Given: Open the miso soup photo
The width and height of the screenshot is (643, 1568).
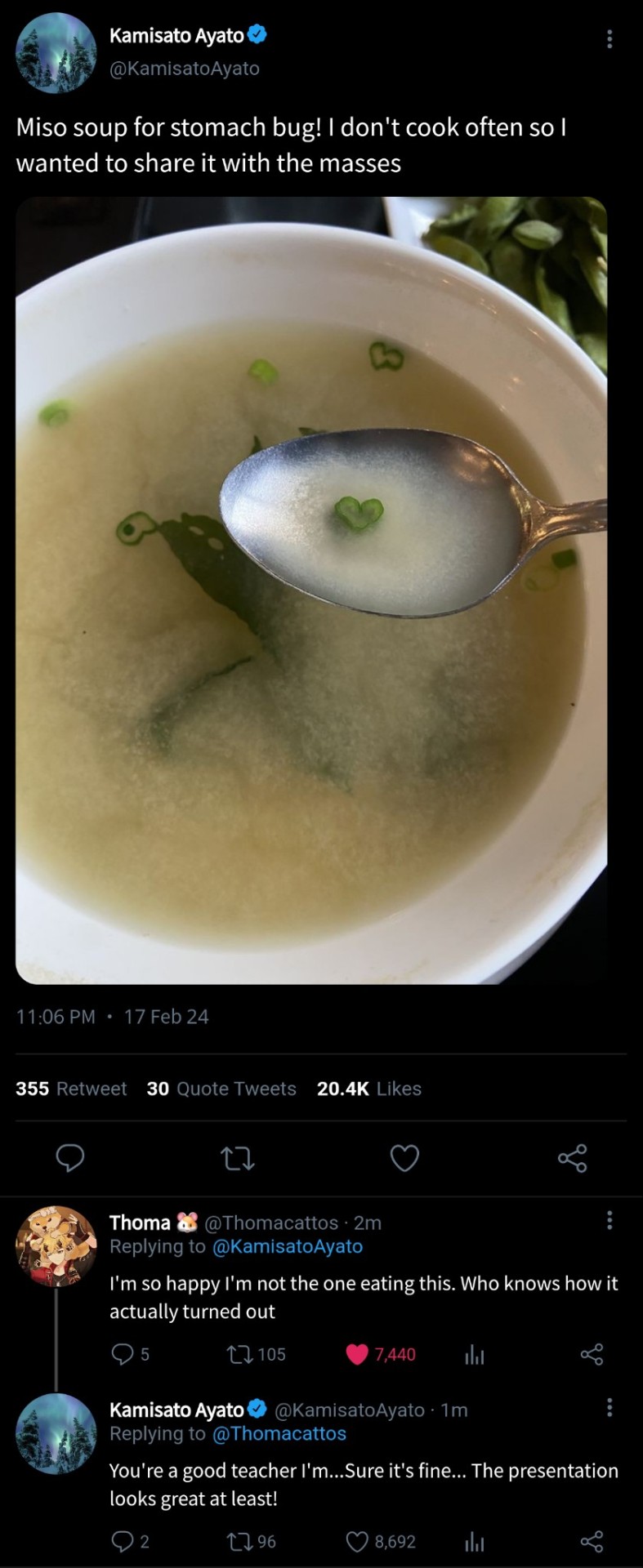Looking at the screenshot, I should 311,590.
